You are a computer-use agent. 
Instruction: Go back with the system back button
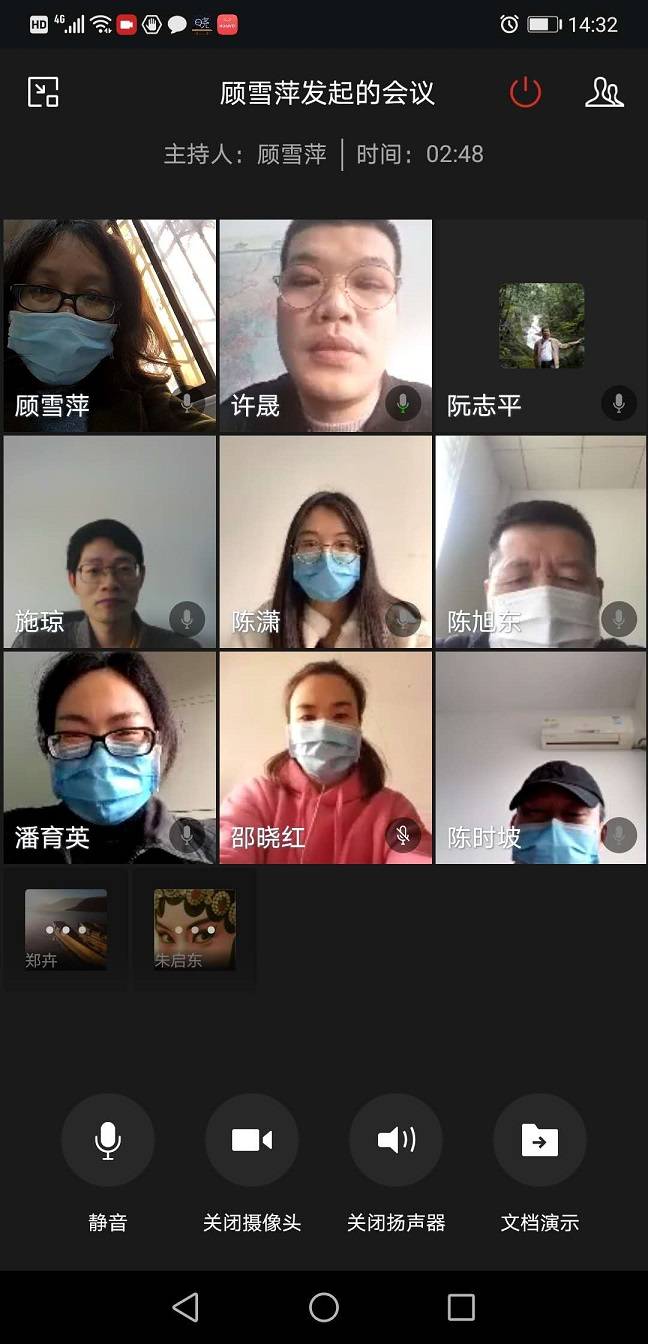[186, 1307]
